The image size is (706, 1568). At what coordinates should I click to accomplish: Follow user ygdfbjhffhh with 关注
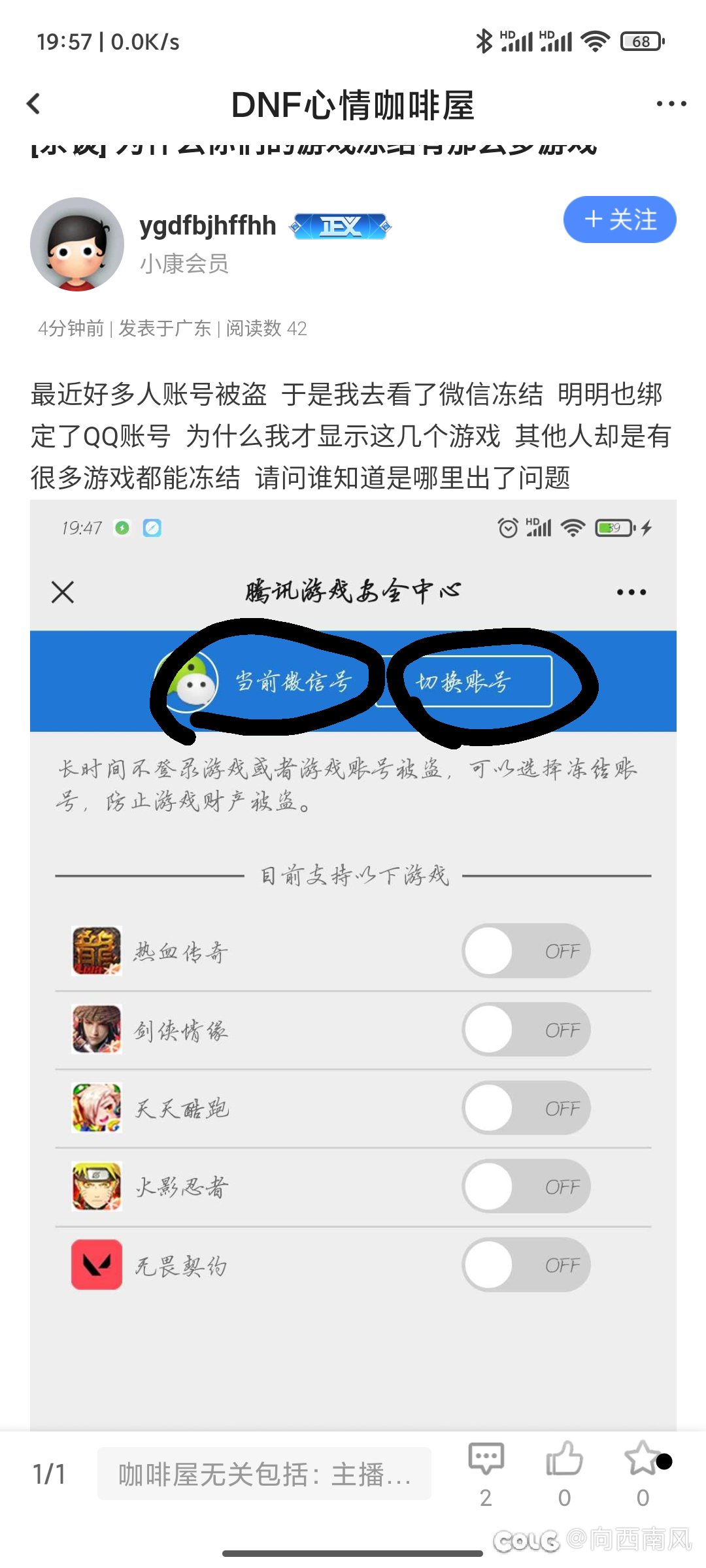click(619, 220)
